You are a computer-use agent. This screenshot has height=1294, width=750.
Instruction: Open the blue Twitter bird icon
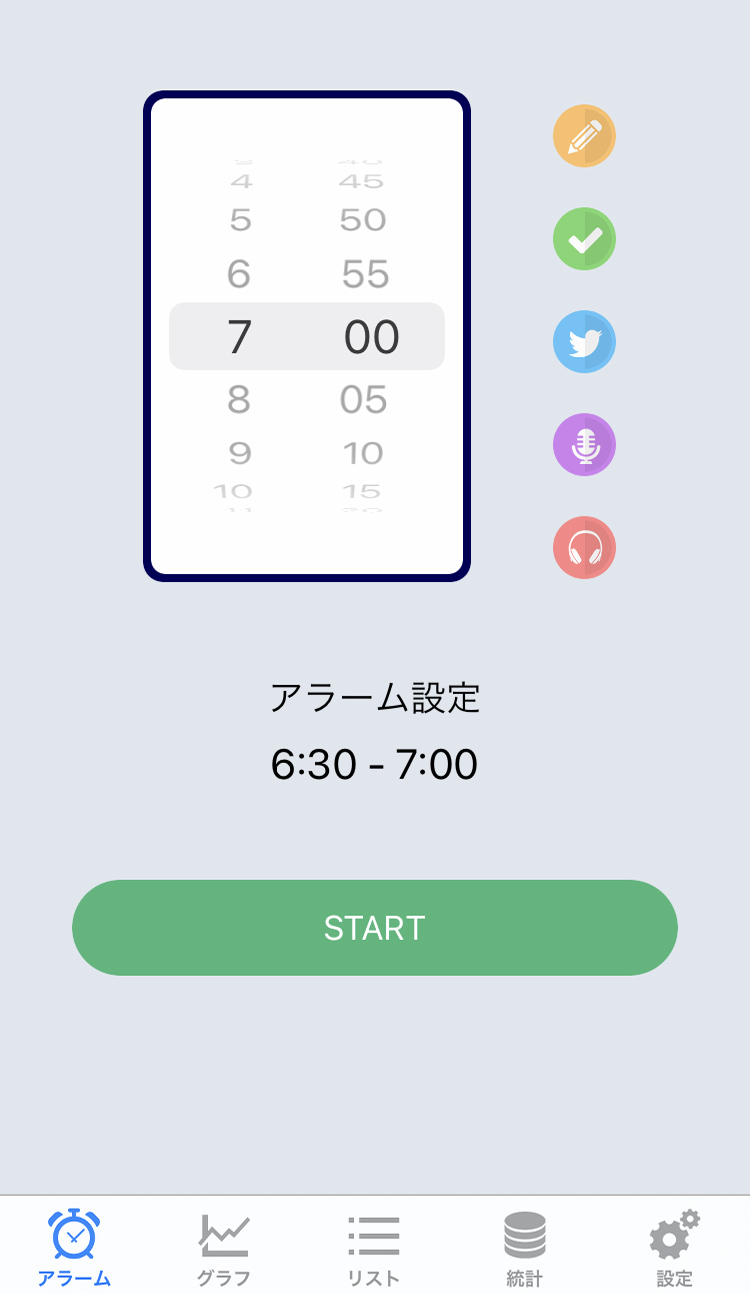(x=584, y=342)
